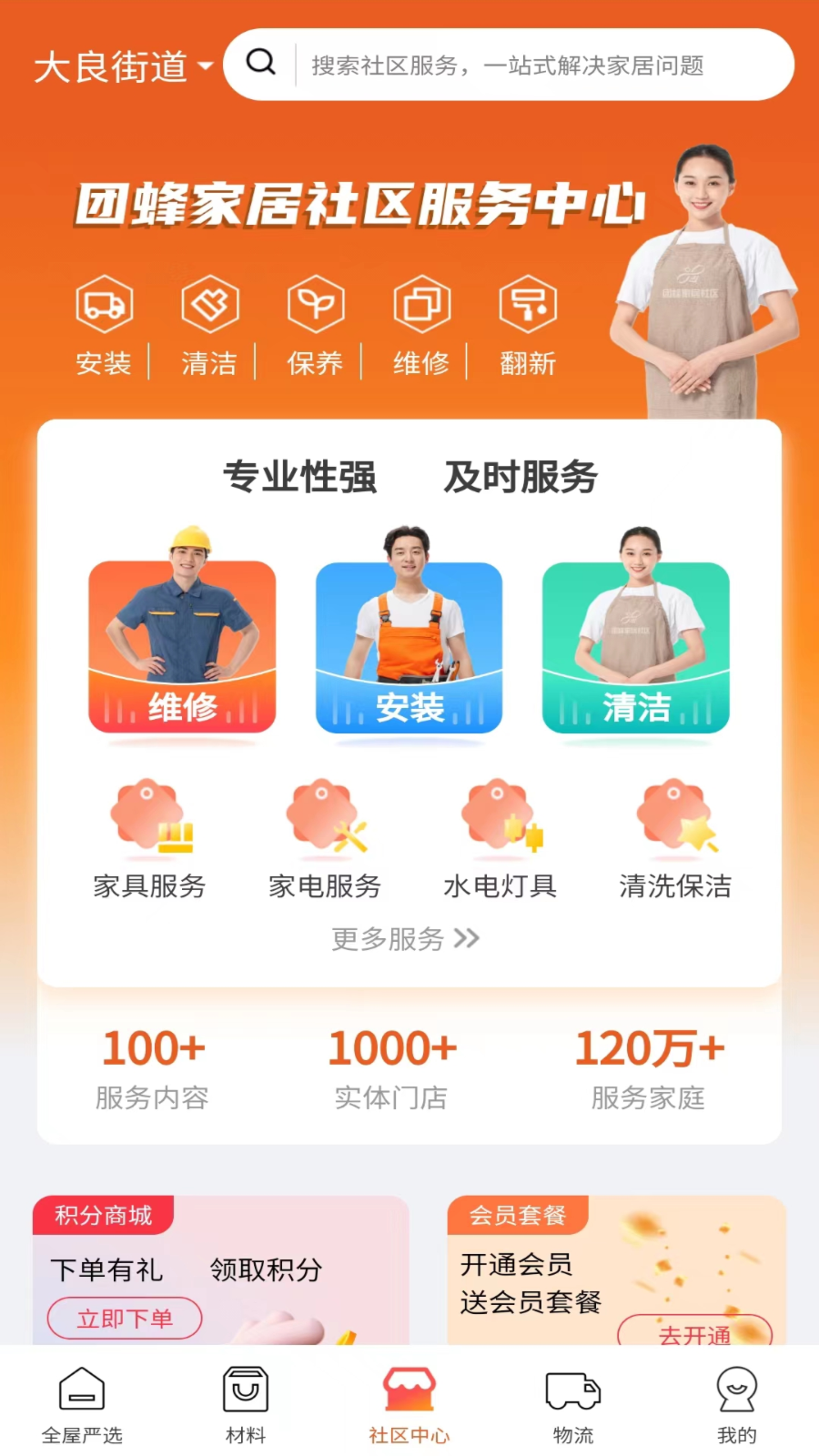Select the 维修 repair category icon
The image size is (819, 1456).
[420, 304]
